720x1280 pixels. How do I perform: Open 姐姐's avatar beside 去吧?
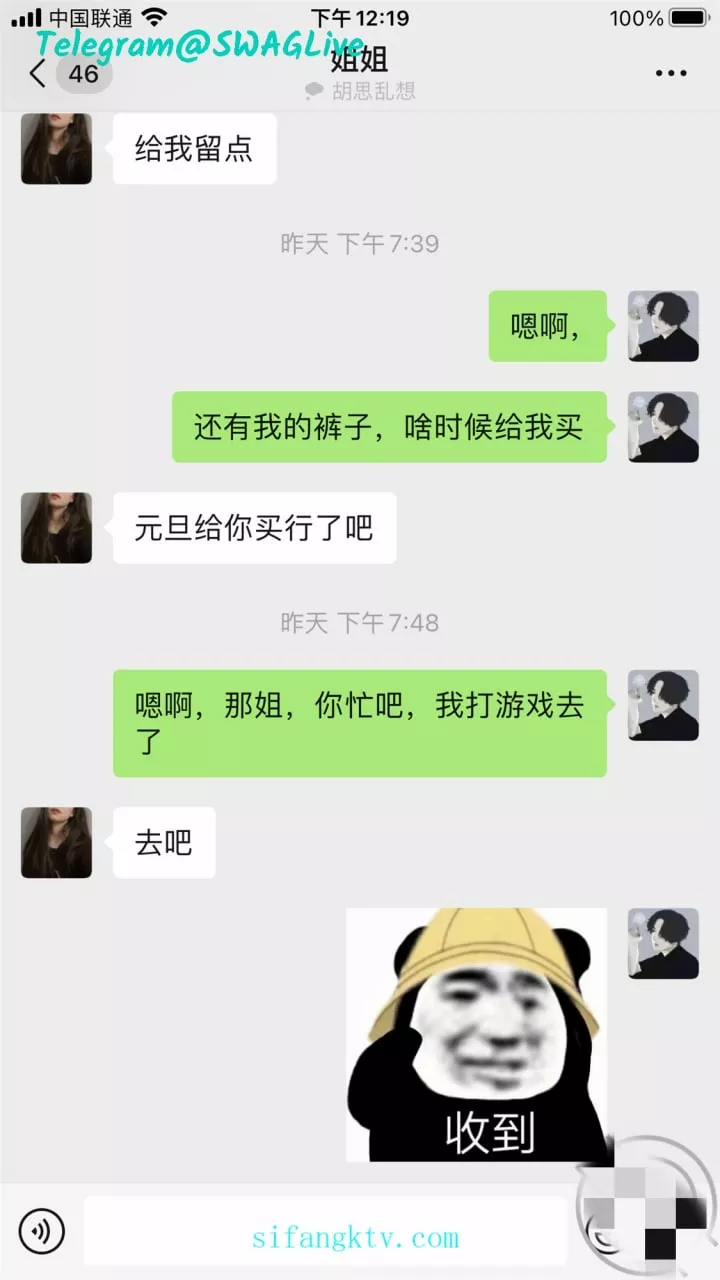[x=56, y=843]
